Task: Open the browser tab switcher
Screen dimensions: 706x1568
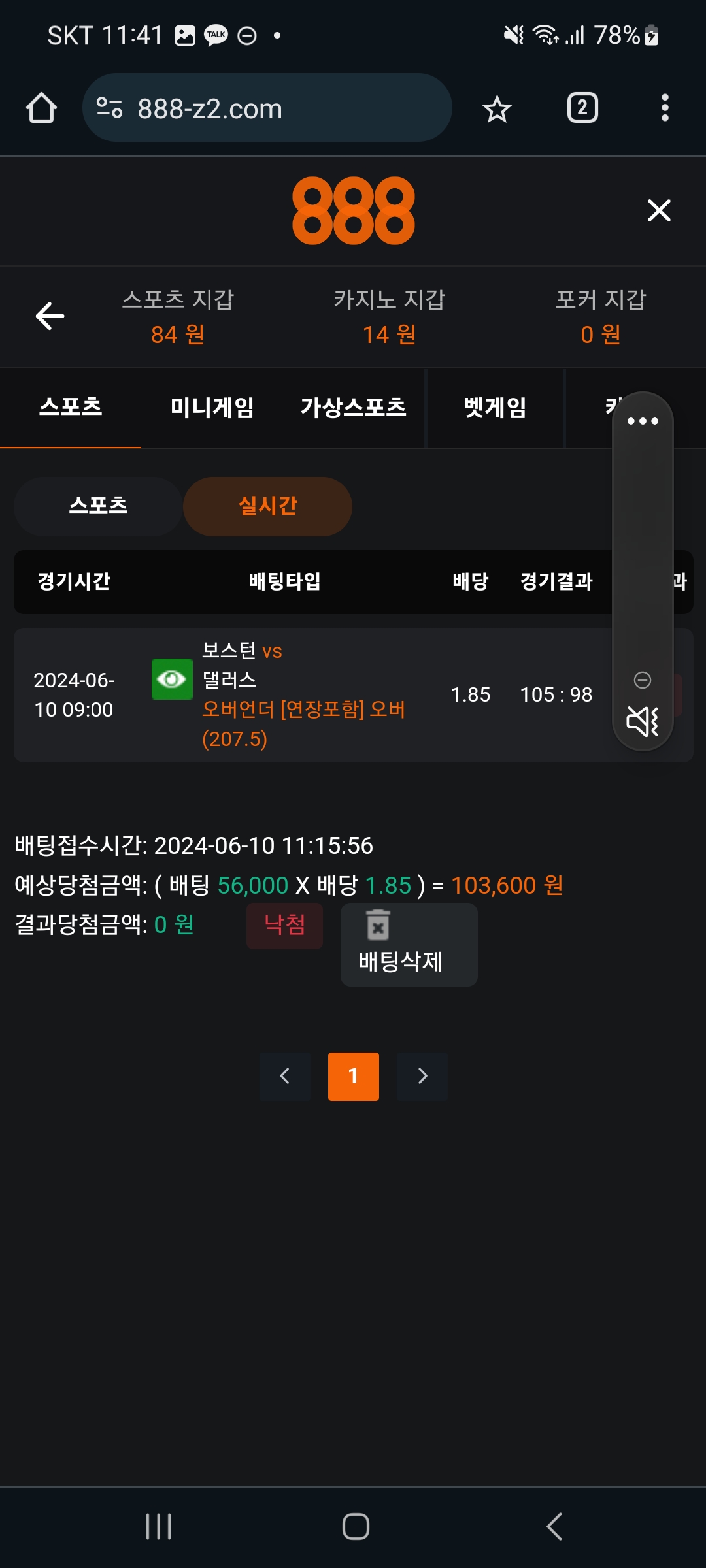Action: point(582,108)
